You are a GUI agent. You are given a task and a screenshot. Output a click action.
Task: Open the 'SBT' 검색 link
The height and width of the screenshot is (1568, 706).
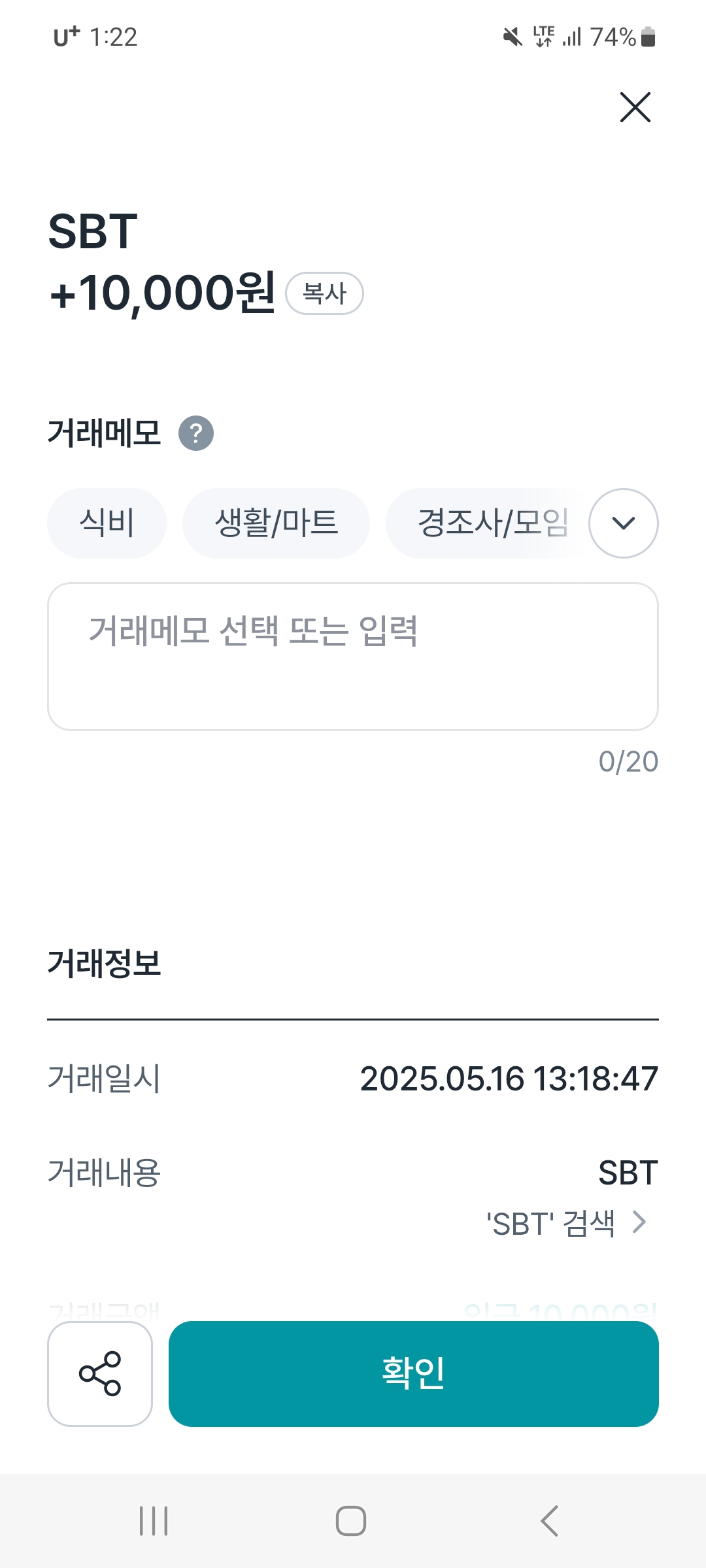[566, 1223]
